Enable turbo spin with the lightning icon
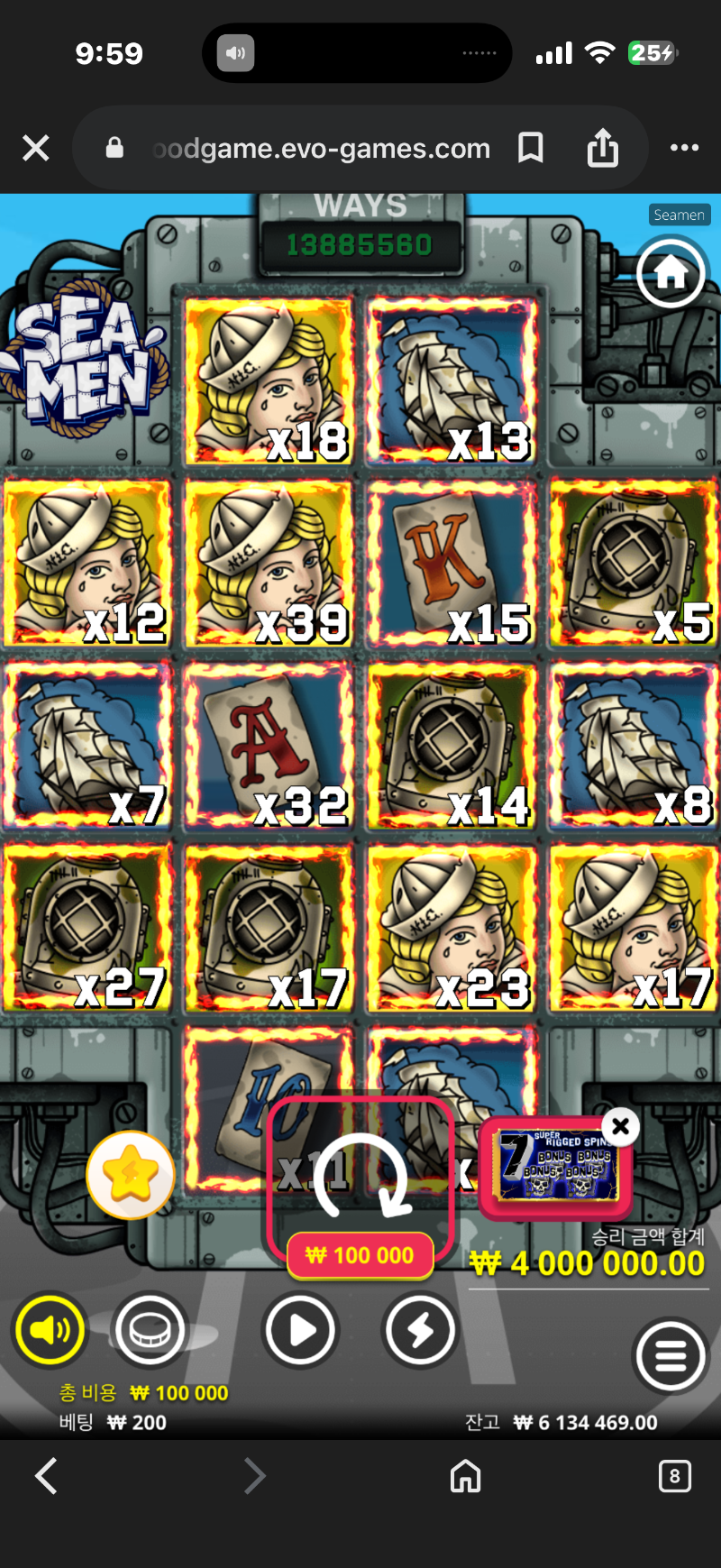 (x=420, y=1330)
